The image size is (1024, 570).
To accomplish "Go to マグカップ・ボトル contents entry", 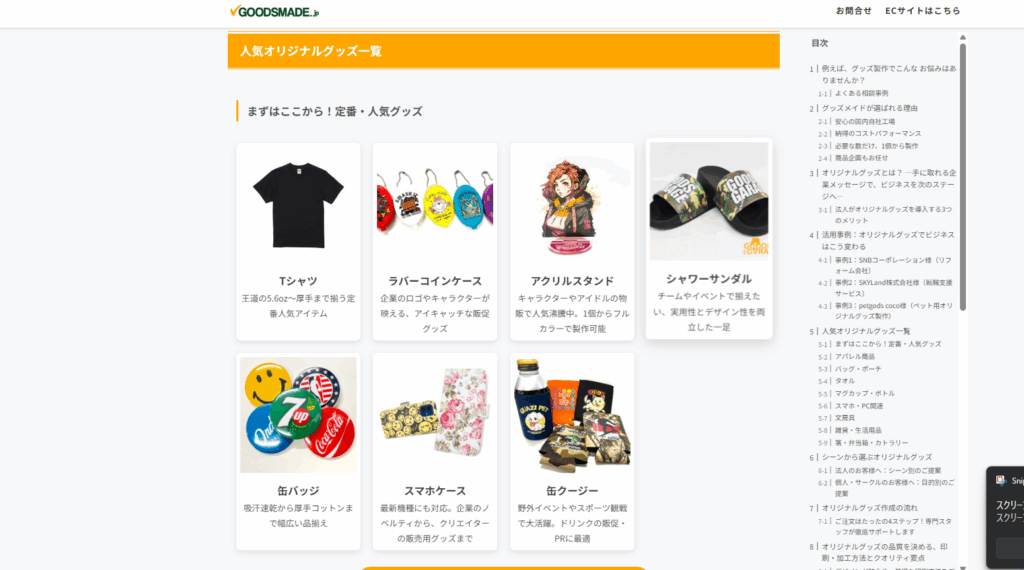I will [864, 393].
